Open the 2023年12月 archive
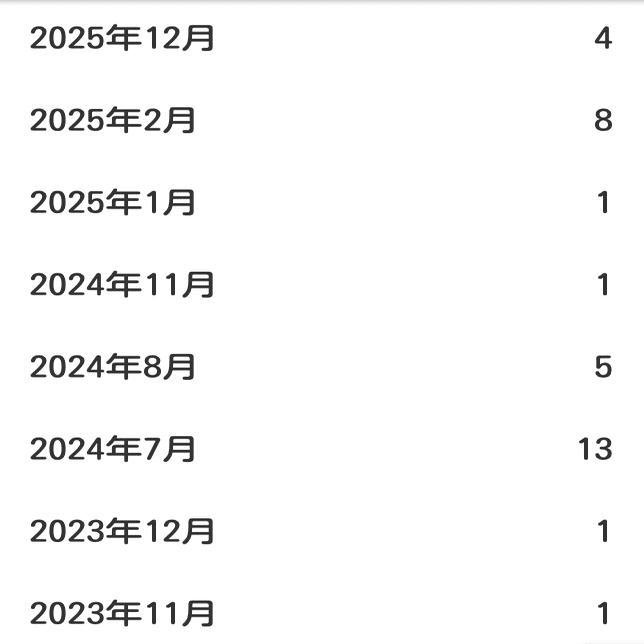Screen dimensions: 644x644 [x=122, y=532]
